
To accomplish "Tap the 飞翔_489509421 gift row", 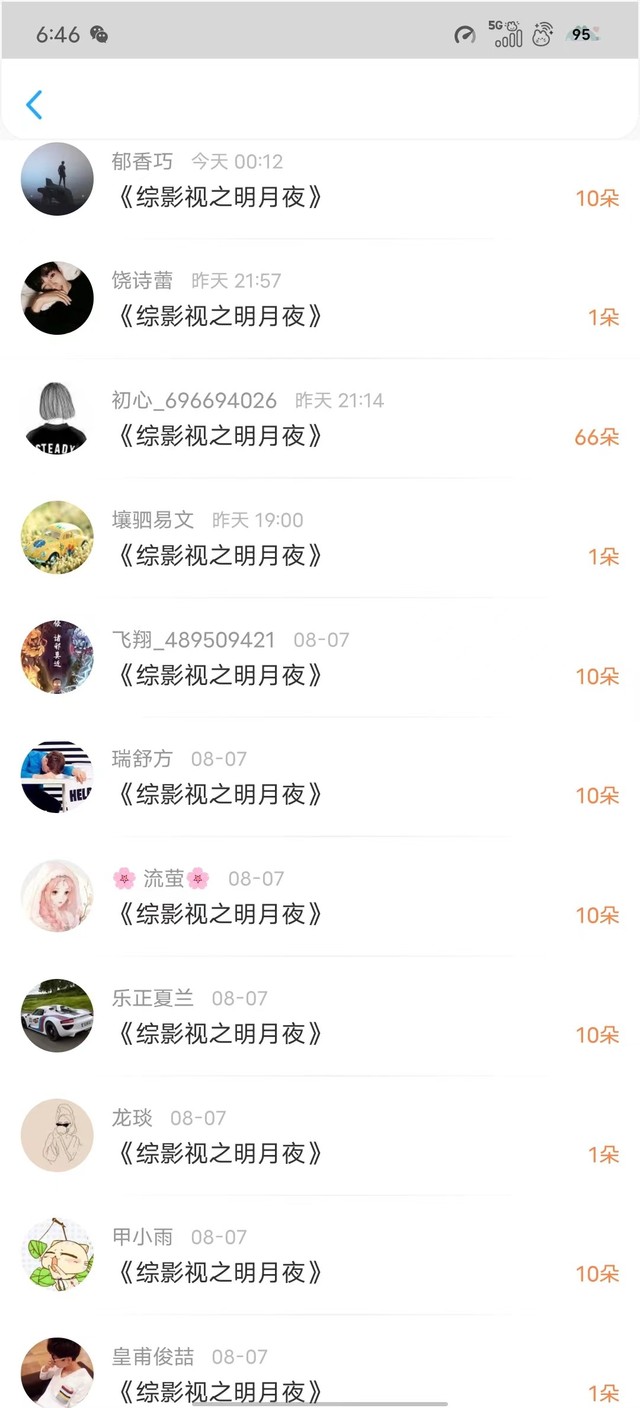I will 320,657.
